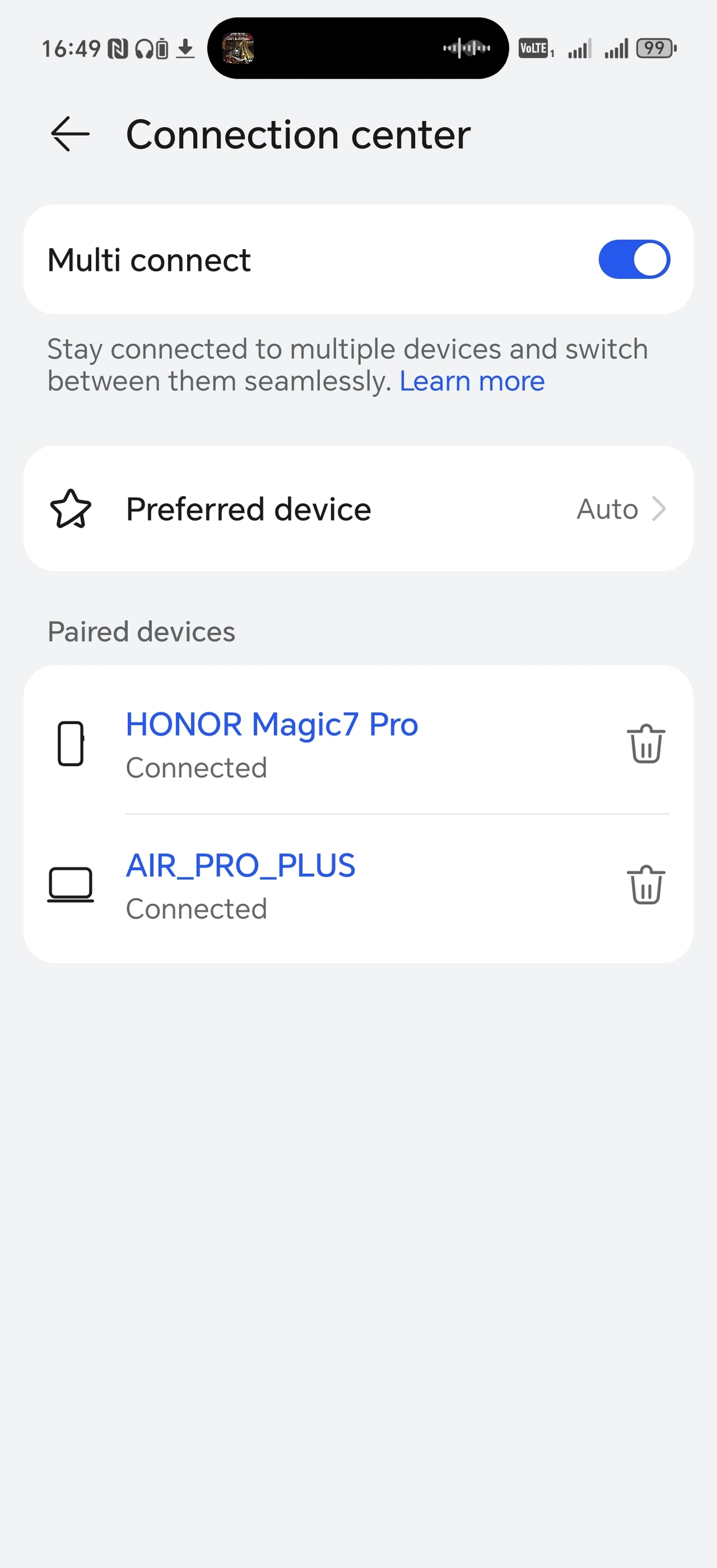Expand the music capsule in status bar
Image resolution: width=717 pixels, height=1568 pixels.
(x=358, y=48)
